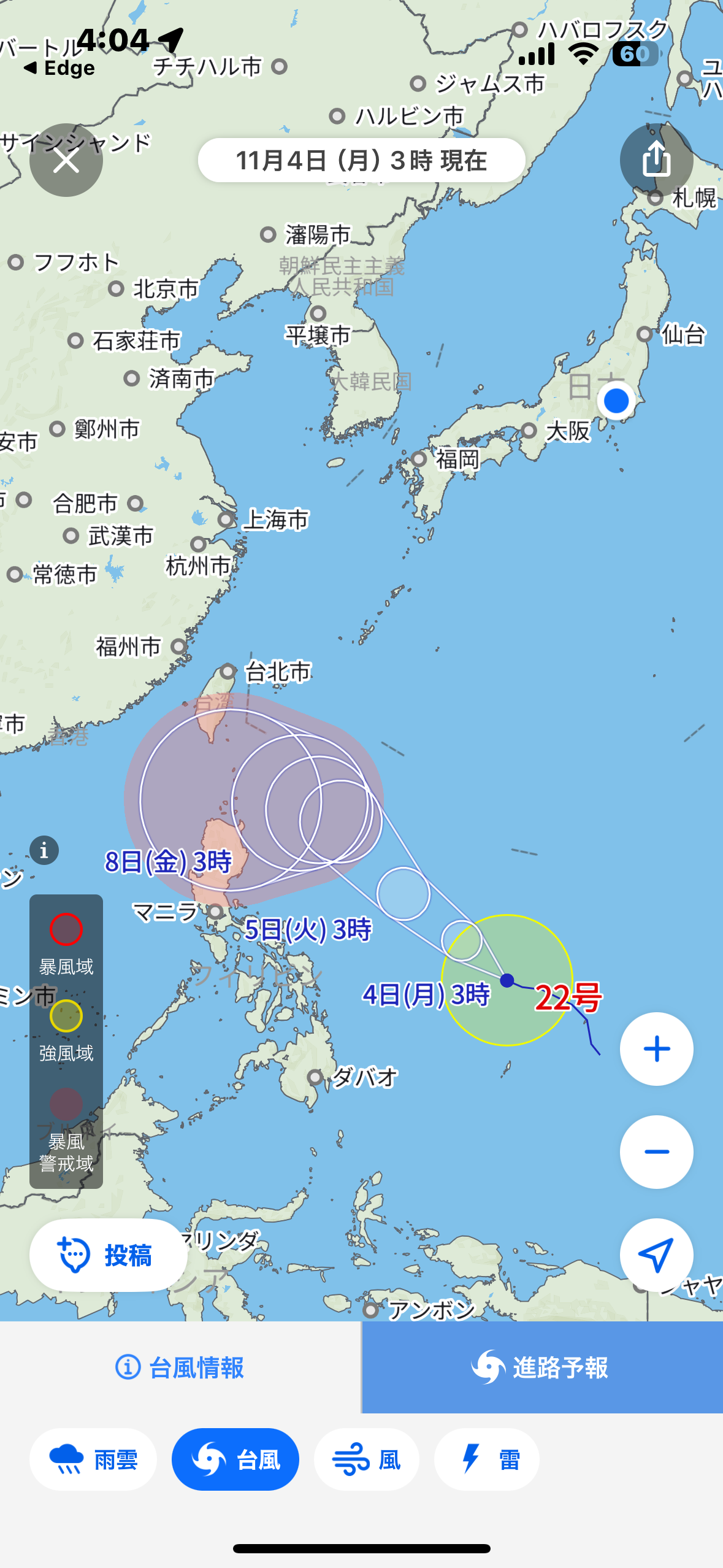Viewport: 723px width, 1568px height.
Task: Center map on current location
Action: 656,1255
